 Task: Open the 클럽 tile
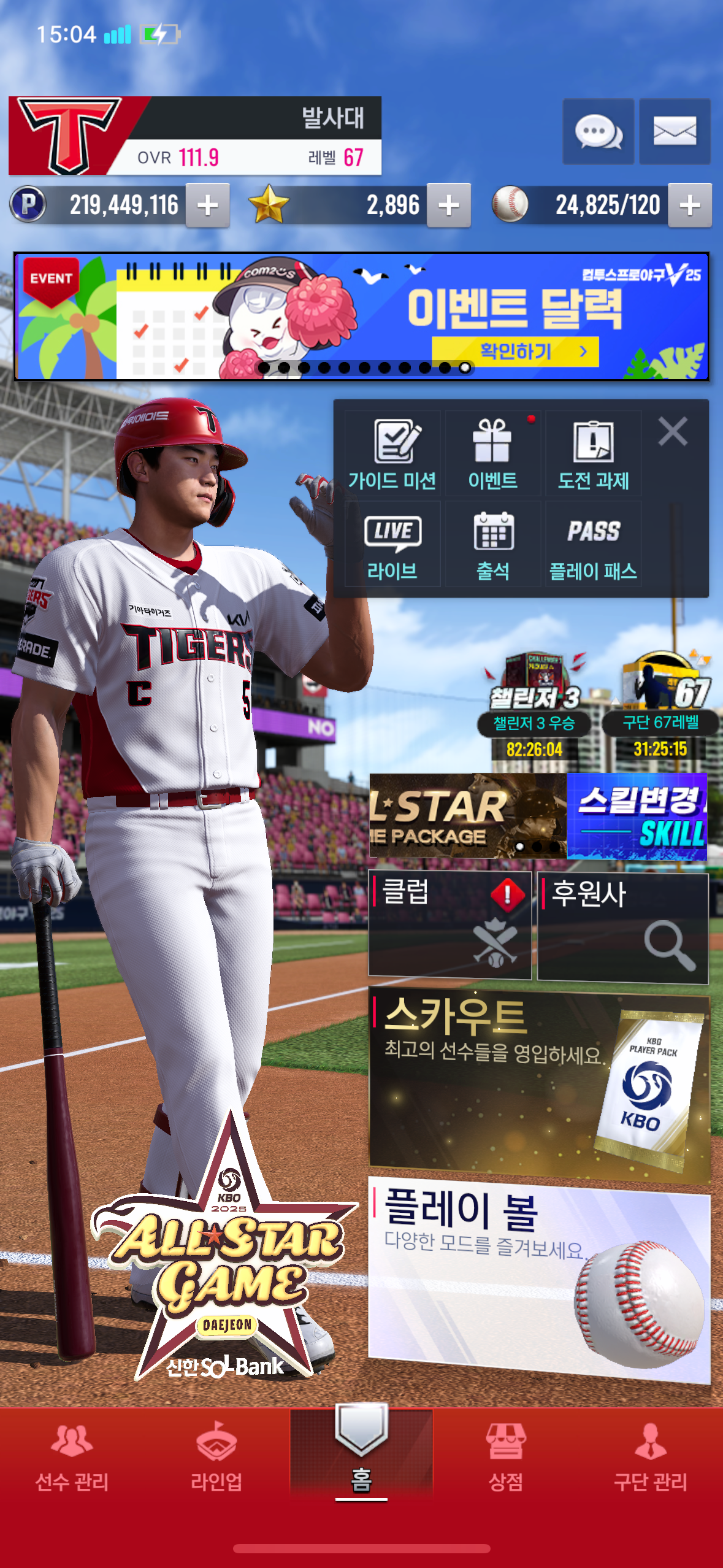449,924
